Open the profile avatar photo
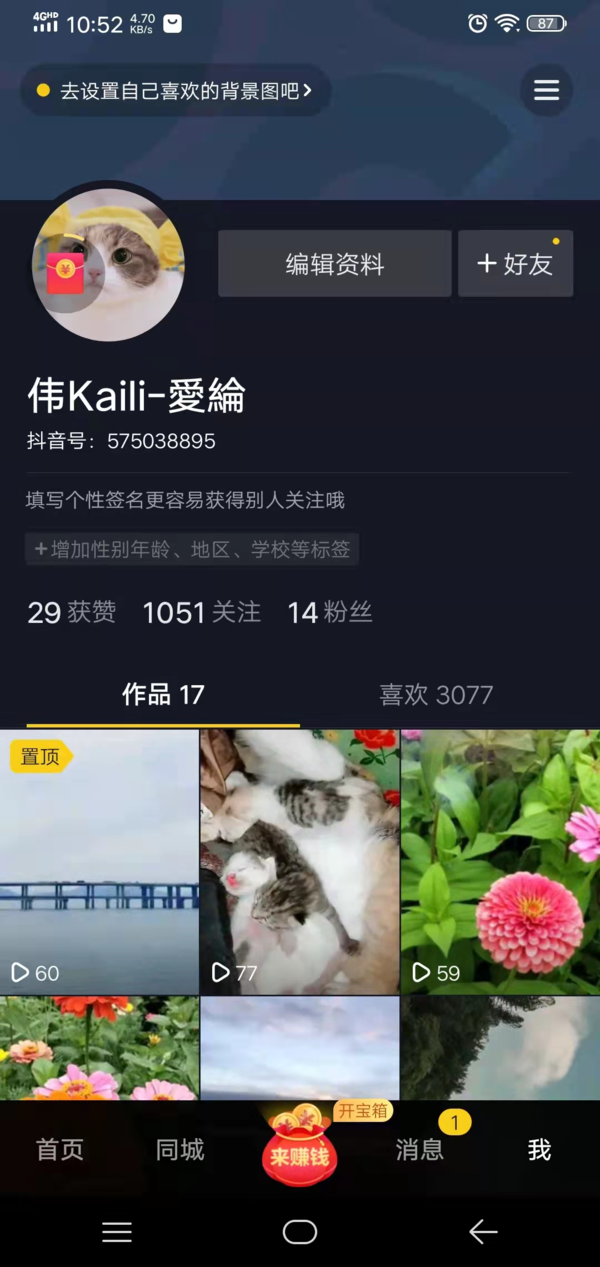Viewport: 600px width, 1267px height. (x=108, y=264)
